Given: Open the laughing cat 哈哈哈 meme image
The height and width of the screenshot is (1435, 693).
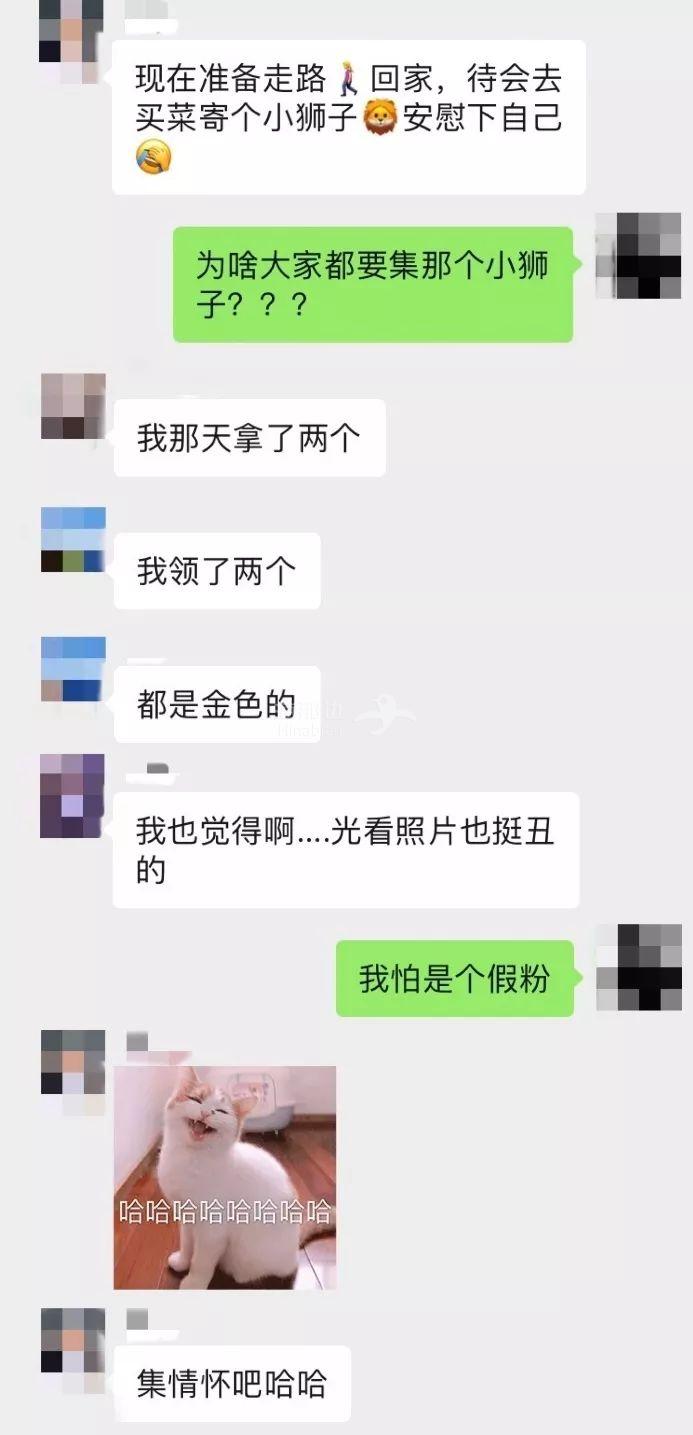Looking at the screenshot, I should 225,1177.
